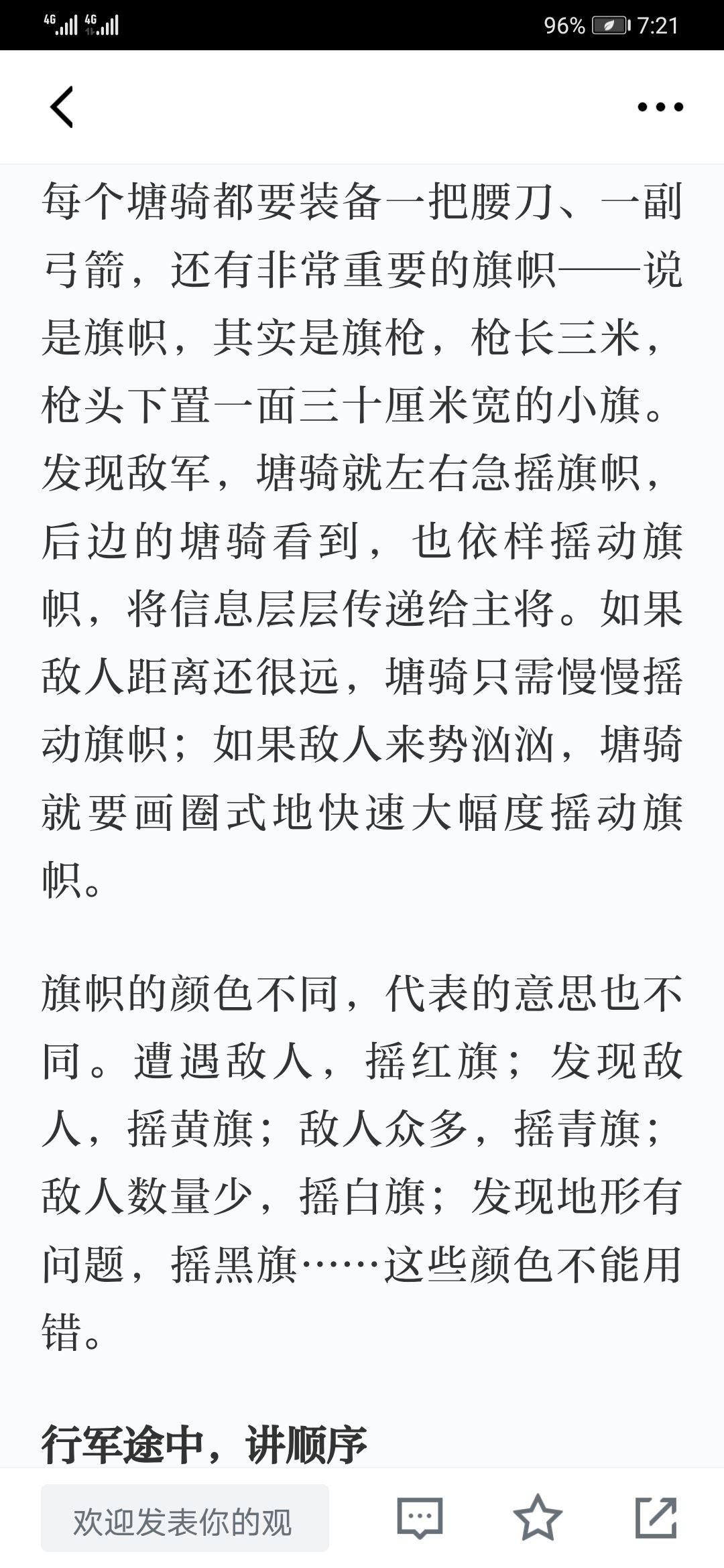The height and width of the screenshot is (1568, 724).
Task: Tap the comment input field
Action: coord(185,1518)
